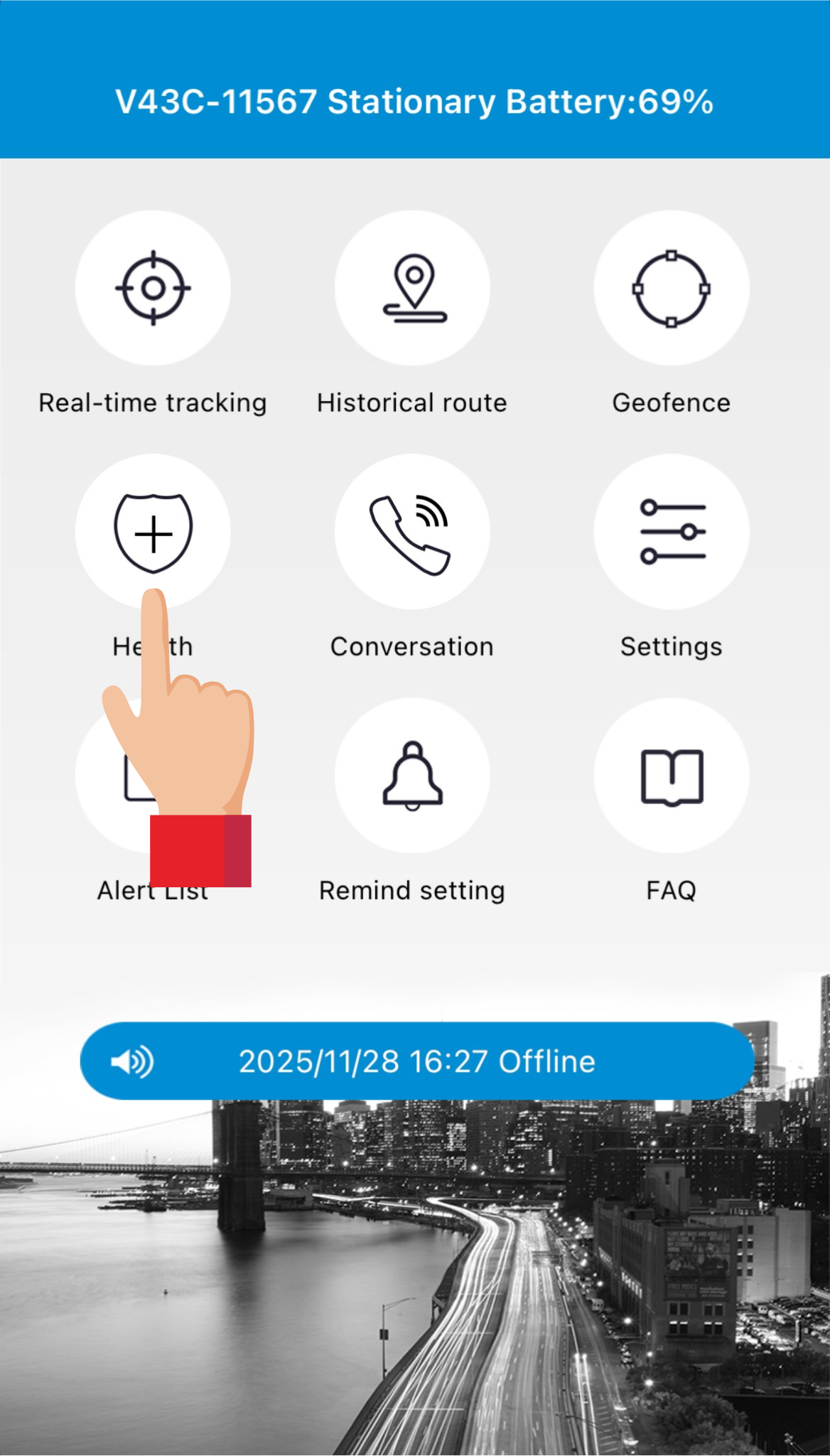Open Remind setting
The image size is (830, 1456).
412,775
